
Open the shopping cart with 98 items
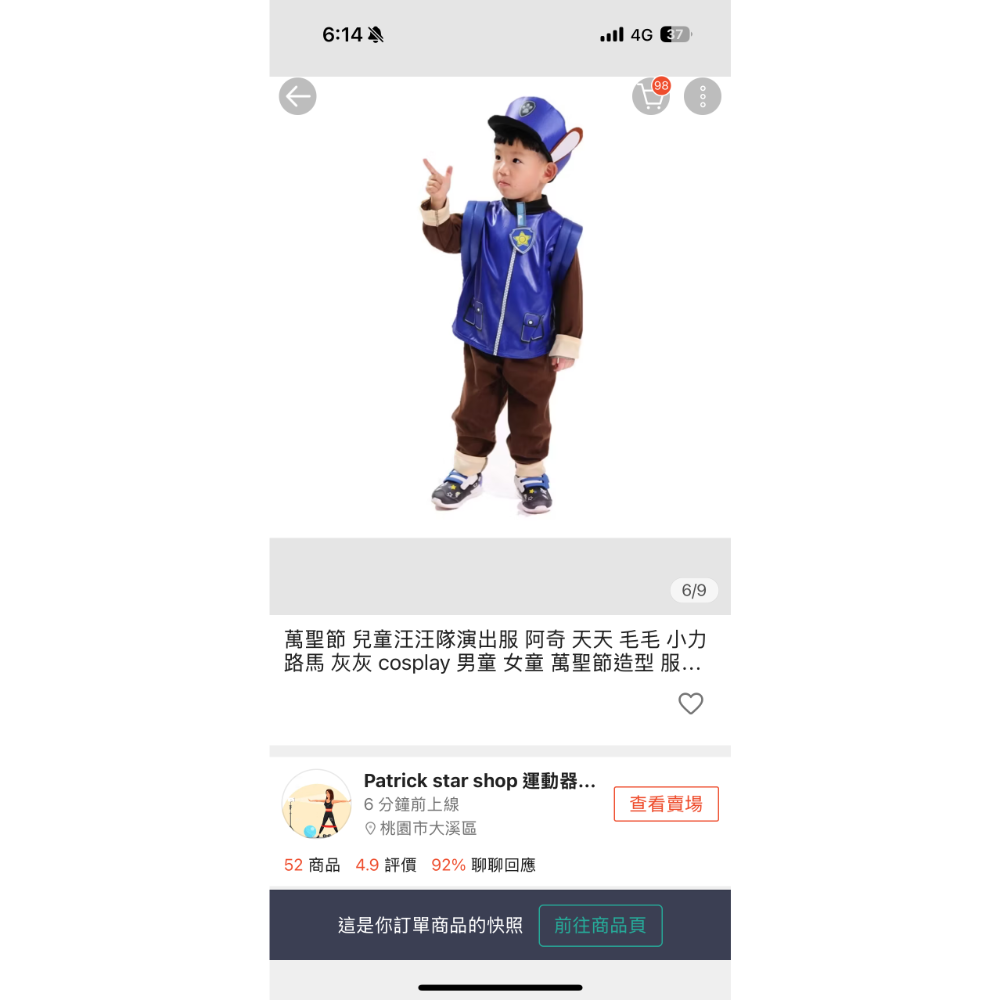click(x=650, y=96)
